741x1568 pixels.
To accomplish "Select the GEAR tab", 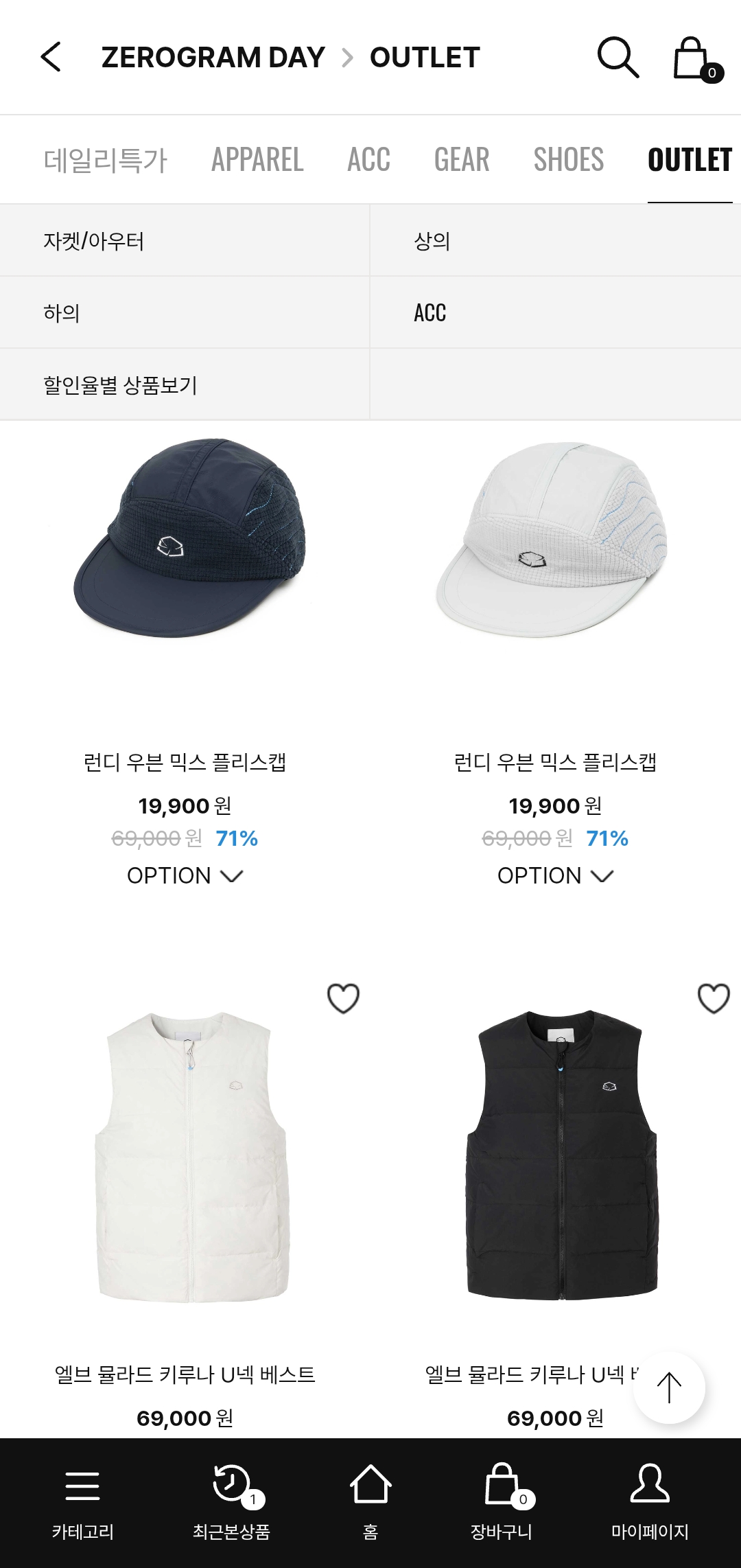I will (462, 160).
